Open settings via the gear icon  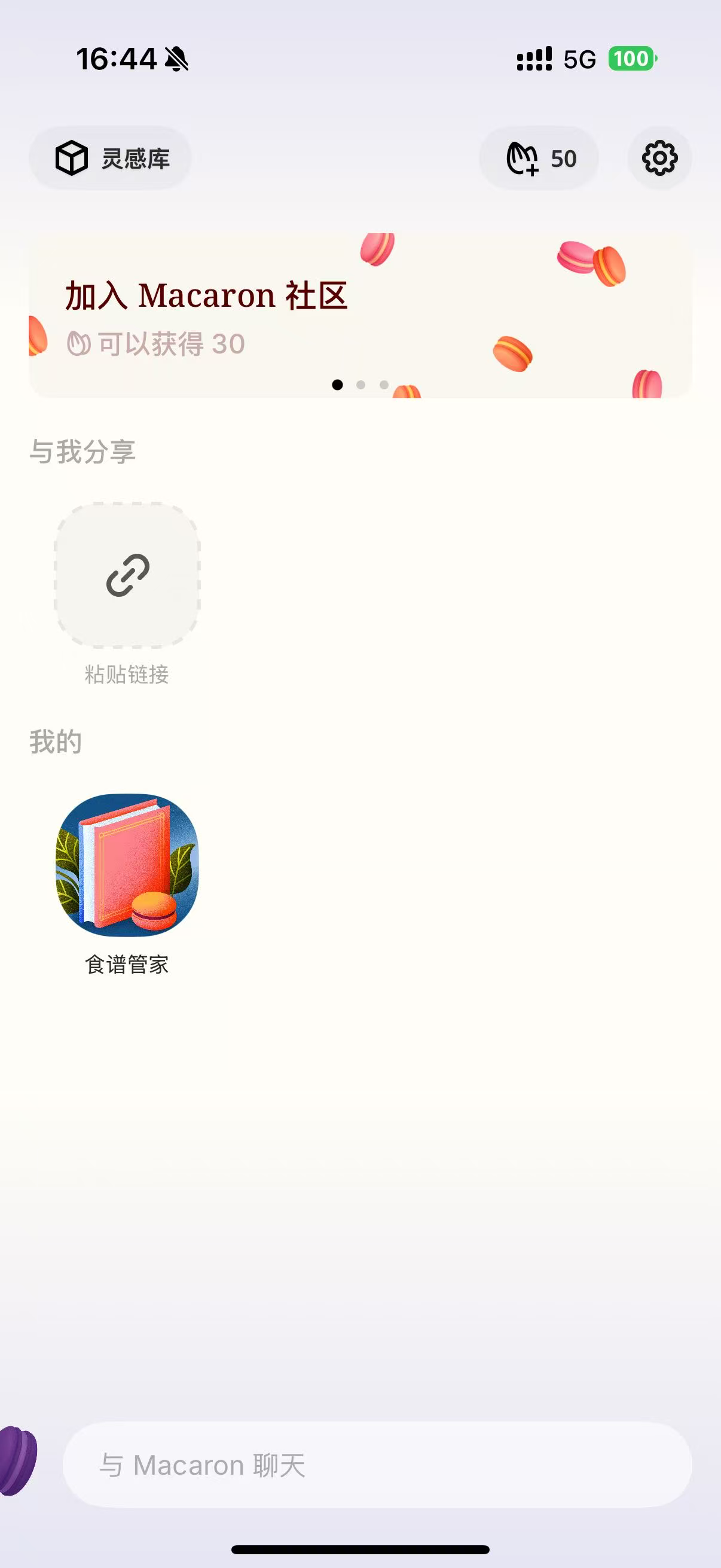point(659,158)
